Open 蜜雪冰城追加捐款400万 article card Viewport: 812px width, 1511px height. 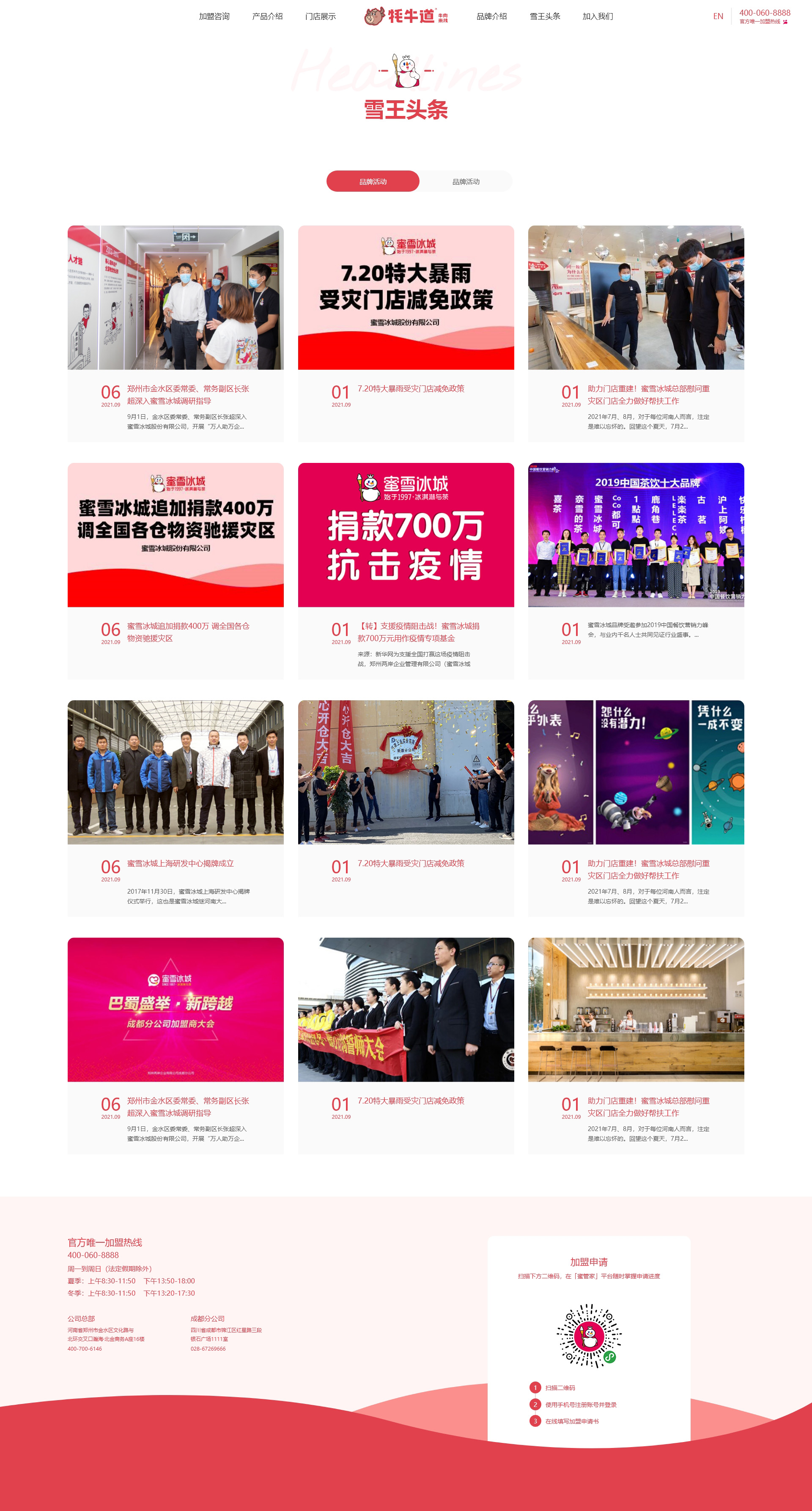click(x=175, y=571)
